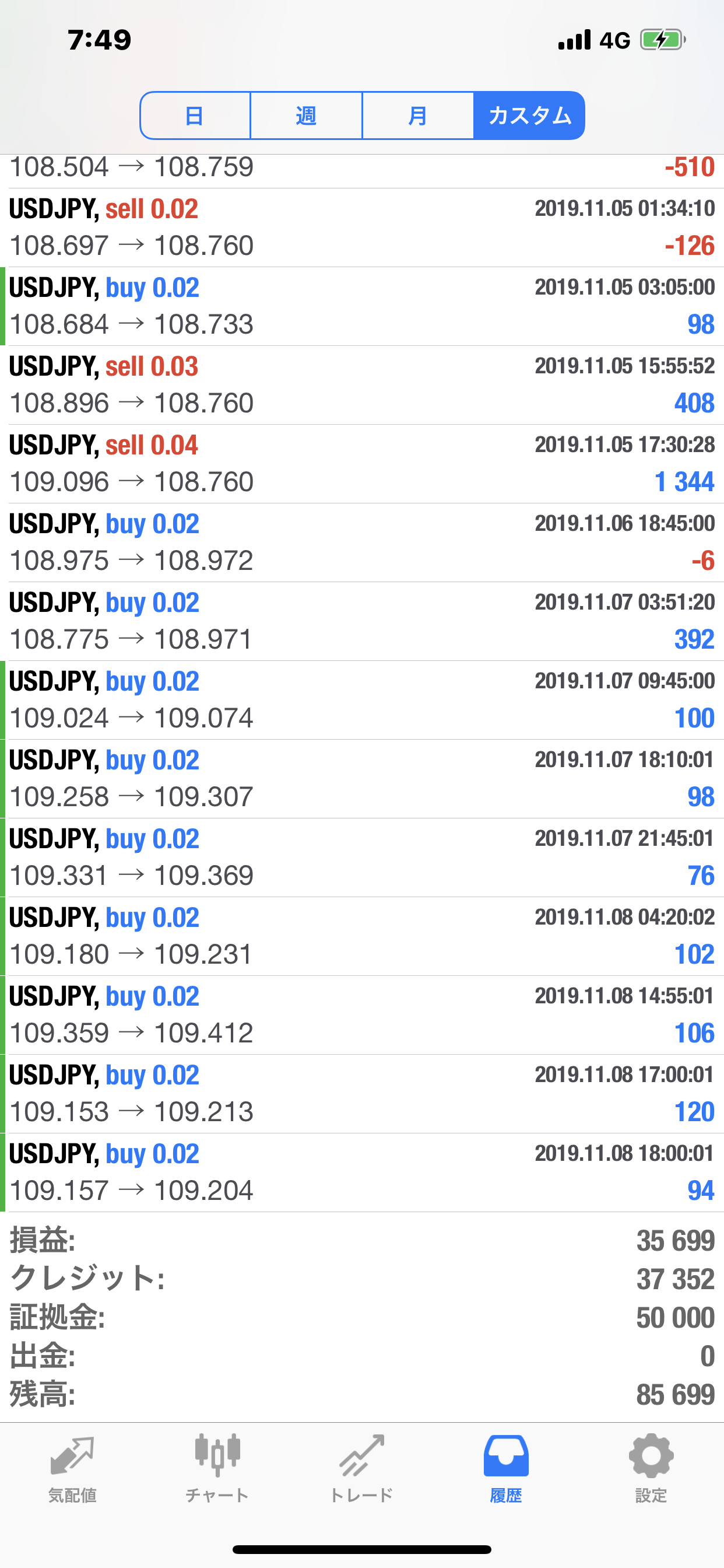The width and height of the screenshot is (724, 1568).
Task: Select the 週 (week) period tab
Action: click(306, 116)
